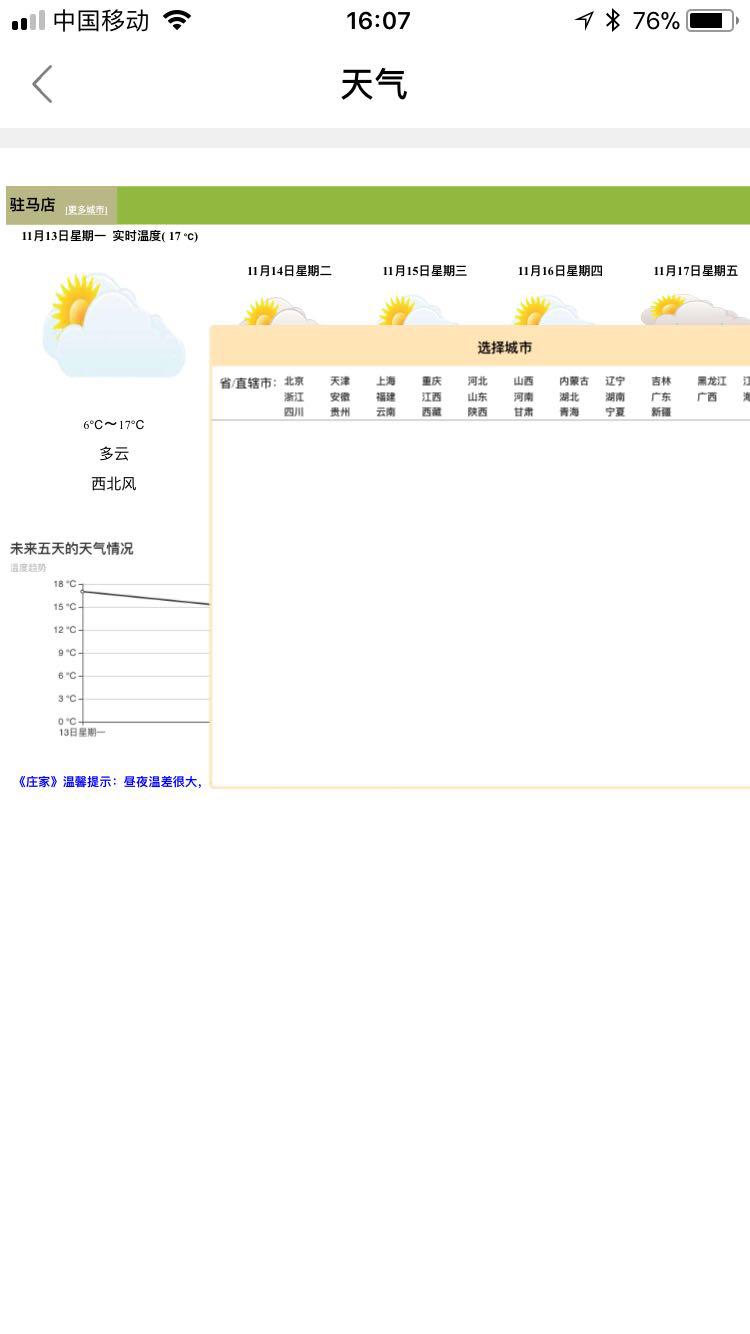The image size is (750, 1334).
Task: Tap the 云南 province
Action: pos(386,412)
